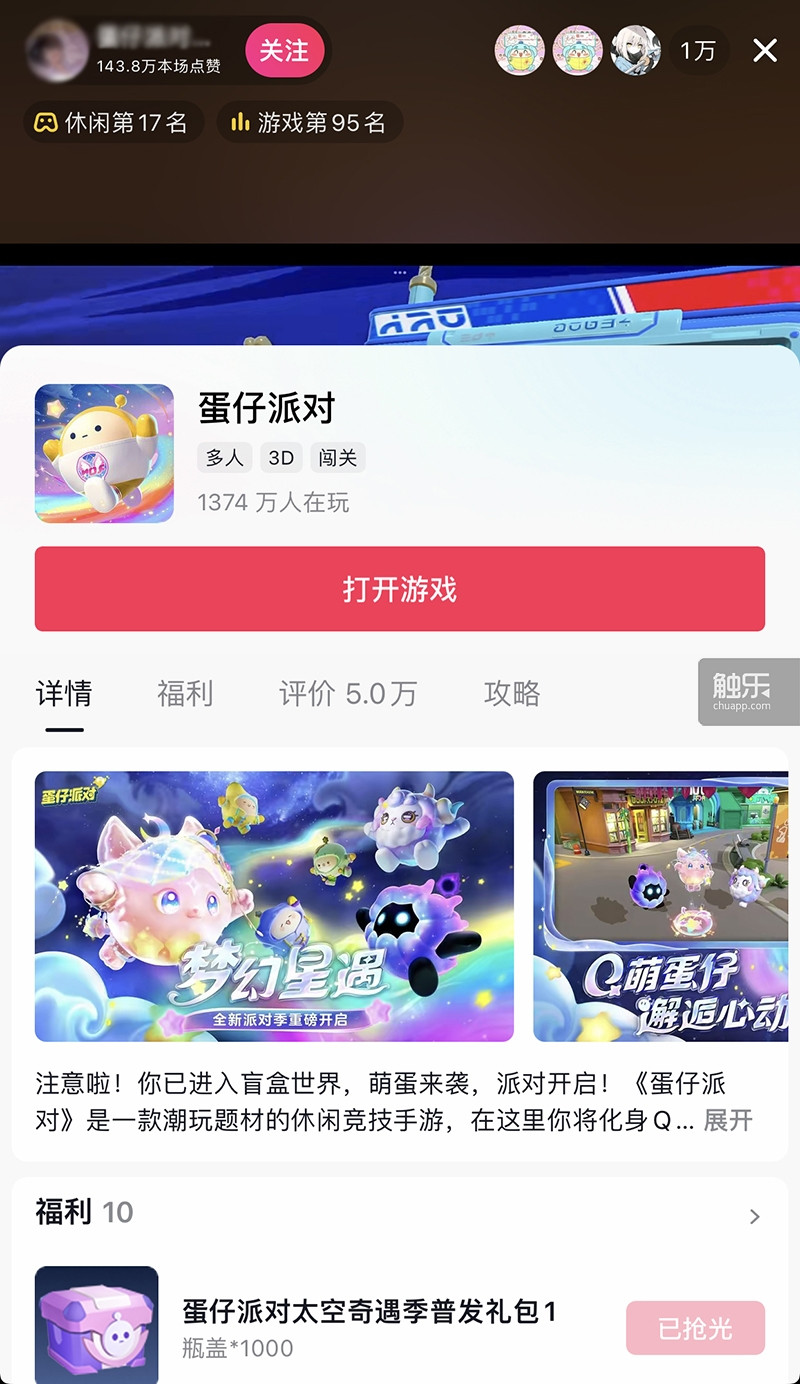Open the 1万 viewers list
This screenshot has height=1384, width=800.
(698, 50)
